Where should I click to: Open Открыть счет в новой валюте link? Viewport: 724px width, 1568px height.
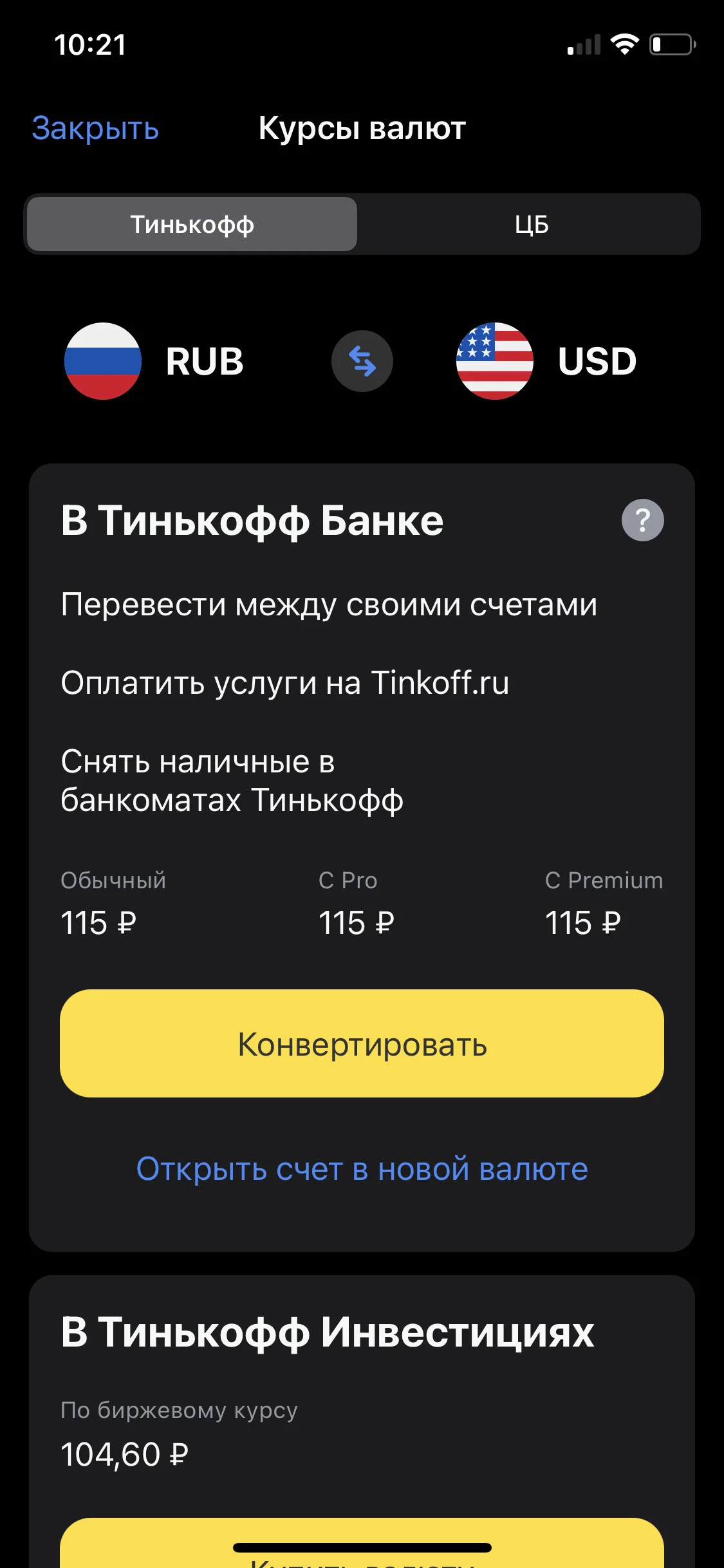click(x=362, y=1169)
